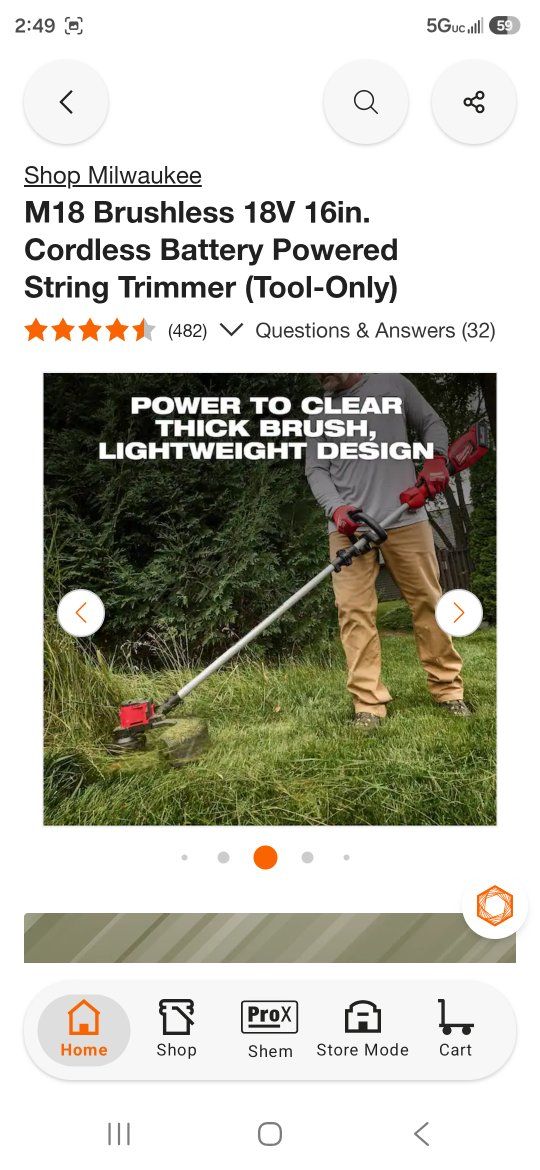
Task: Open the orange hexagon assistant button
Action: [495, 906]
